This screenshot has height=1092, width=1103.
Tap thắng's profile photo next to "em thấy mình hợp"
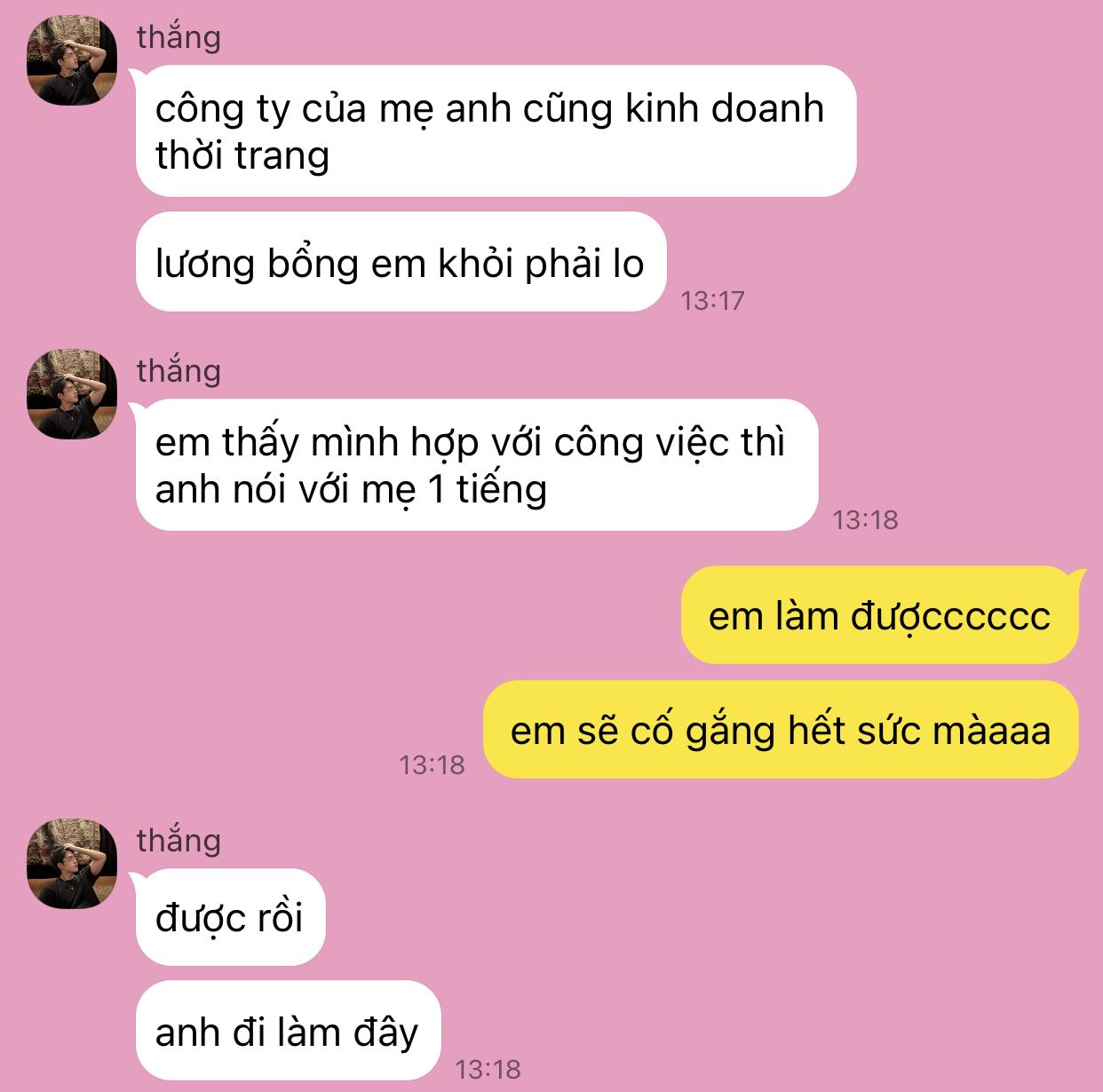72,394
